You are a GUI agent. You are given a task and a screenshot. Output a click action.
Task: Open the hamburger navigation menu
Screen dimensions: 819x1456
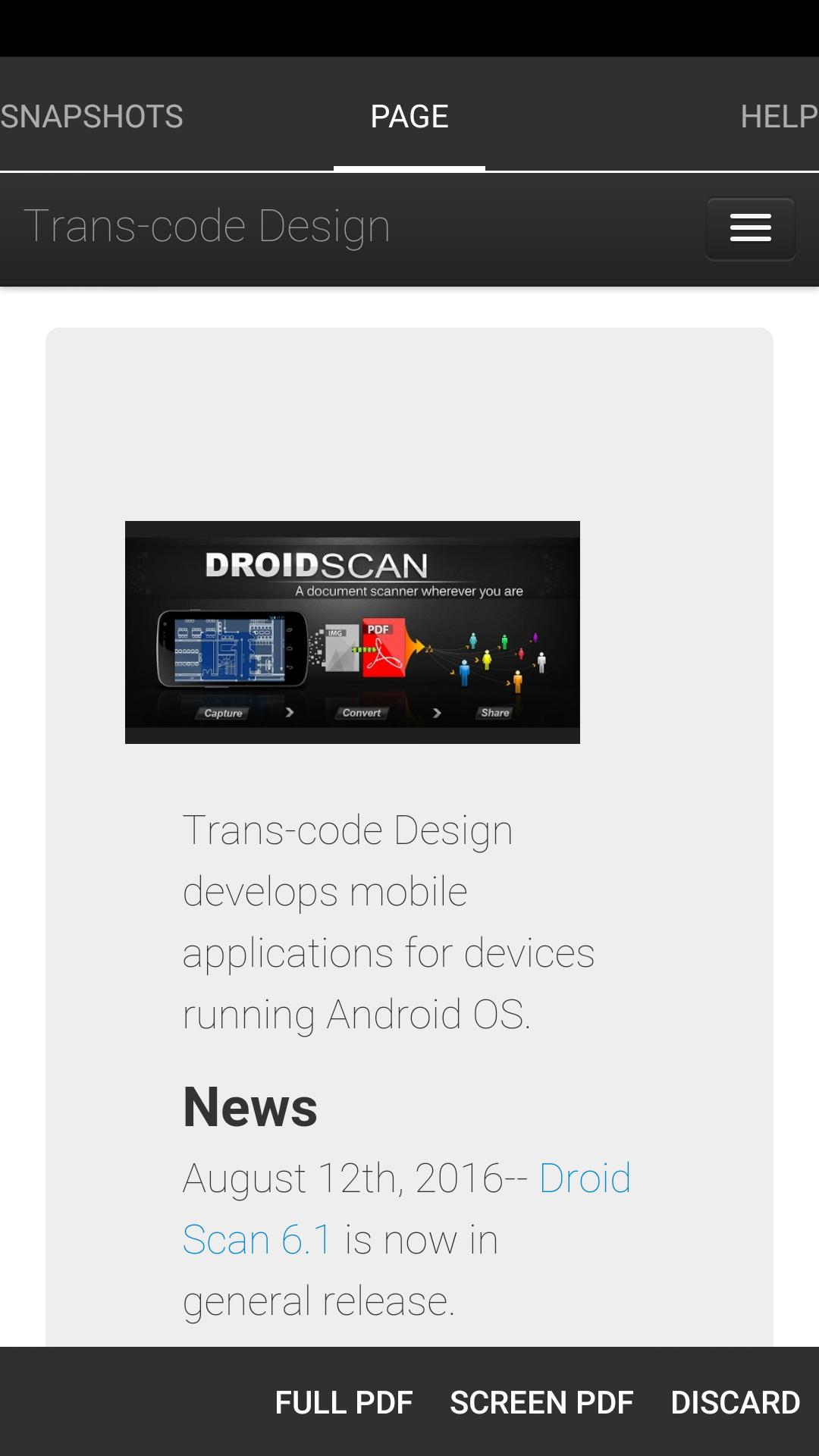pos(750,228)
